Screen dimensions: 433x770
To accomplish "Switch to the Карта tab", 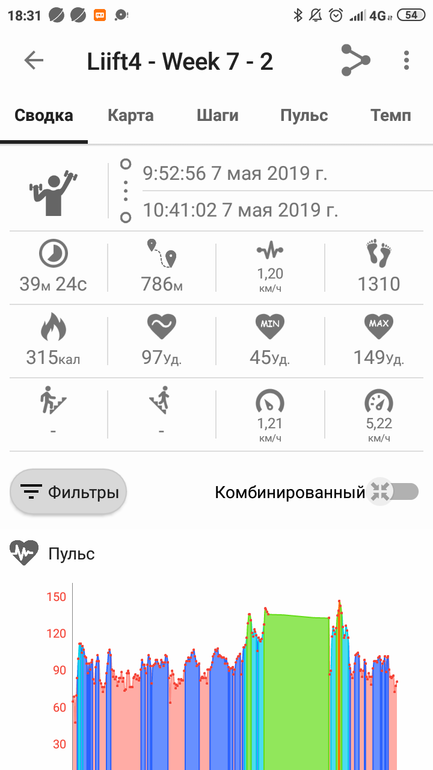I will (131, 116).
